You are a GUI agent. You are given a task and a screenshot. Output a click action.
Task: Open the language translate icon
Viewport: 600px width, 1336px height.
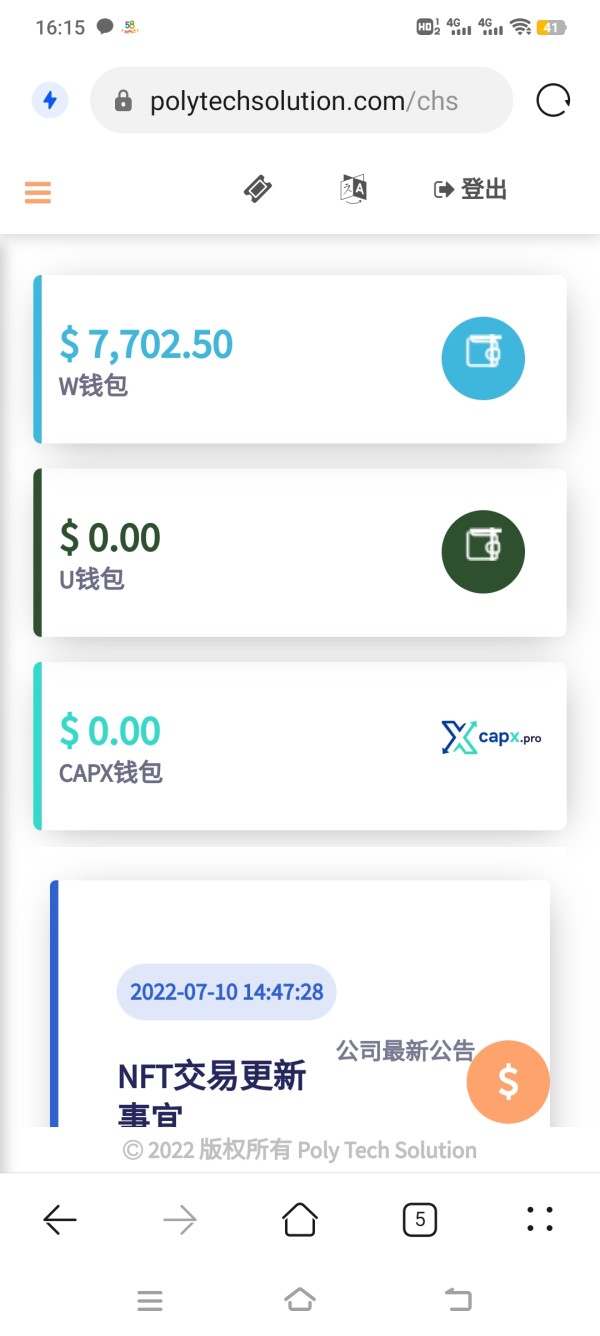click(354, 189)
